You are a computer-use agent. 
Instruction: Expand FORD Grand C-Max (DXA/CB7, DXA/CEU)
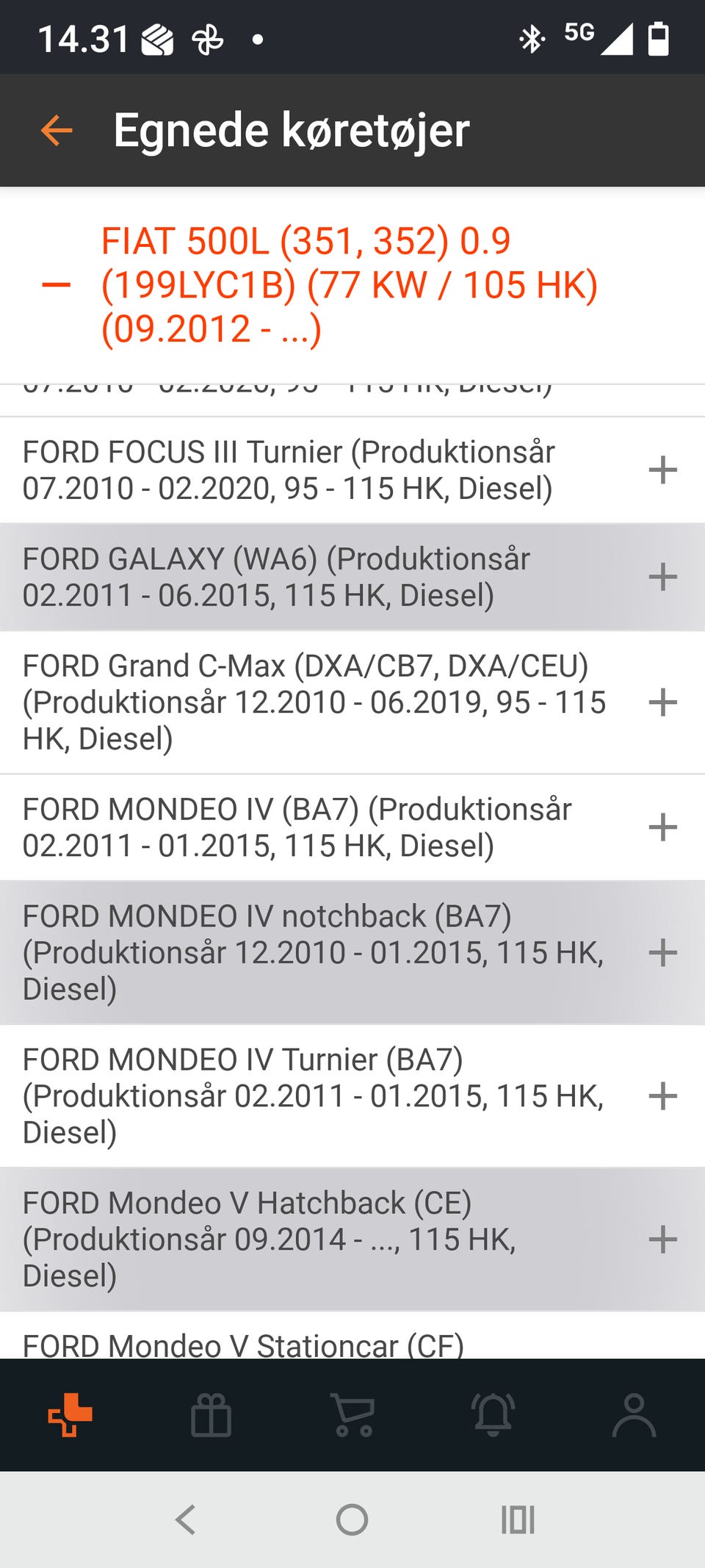click(662, 702)
